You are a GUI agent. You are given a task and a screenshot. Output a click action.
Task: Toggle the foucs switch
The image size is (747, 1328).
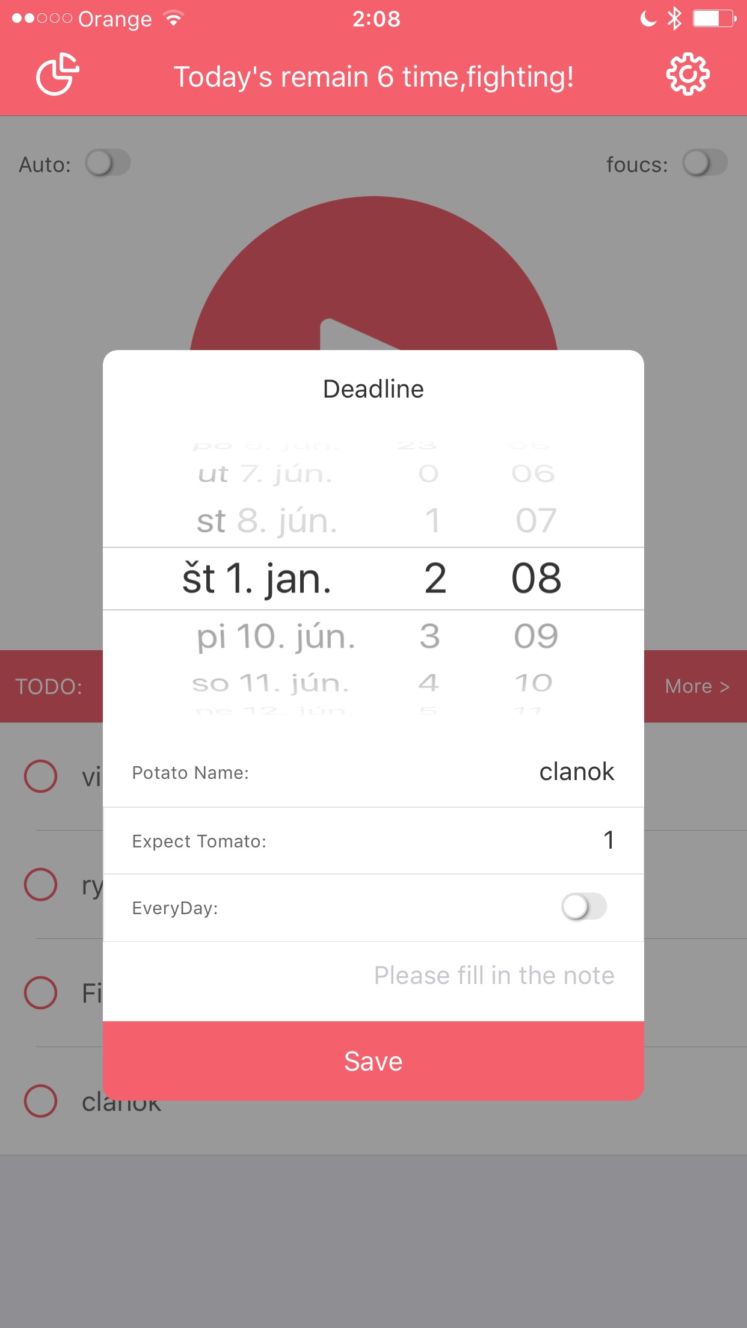(x=705, y=163)
